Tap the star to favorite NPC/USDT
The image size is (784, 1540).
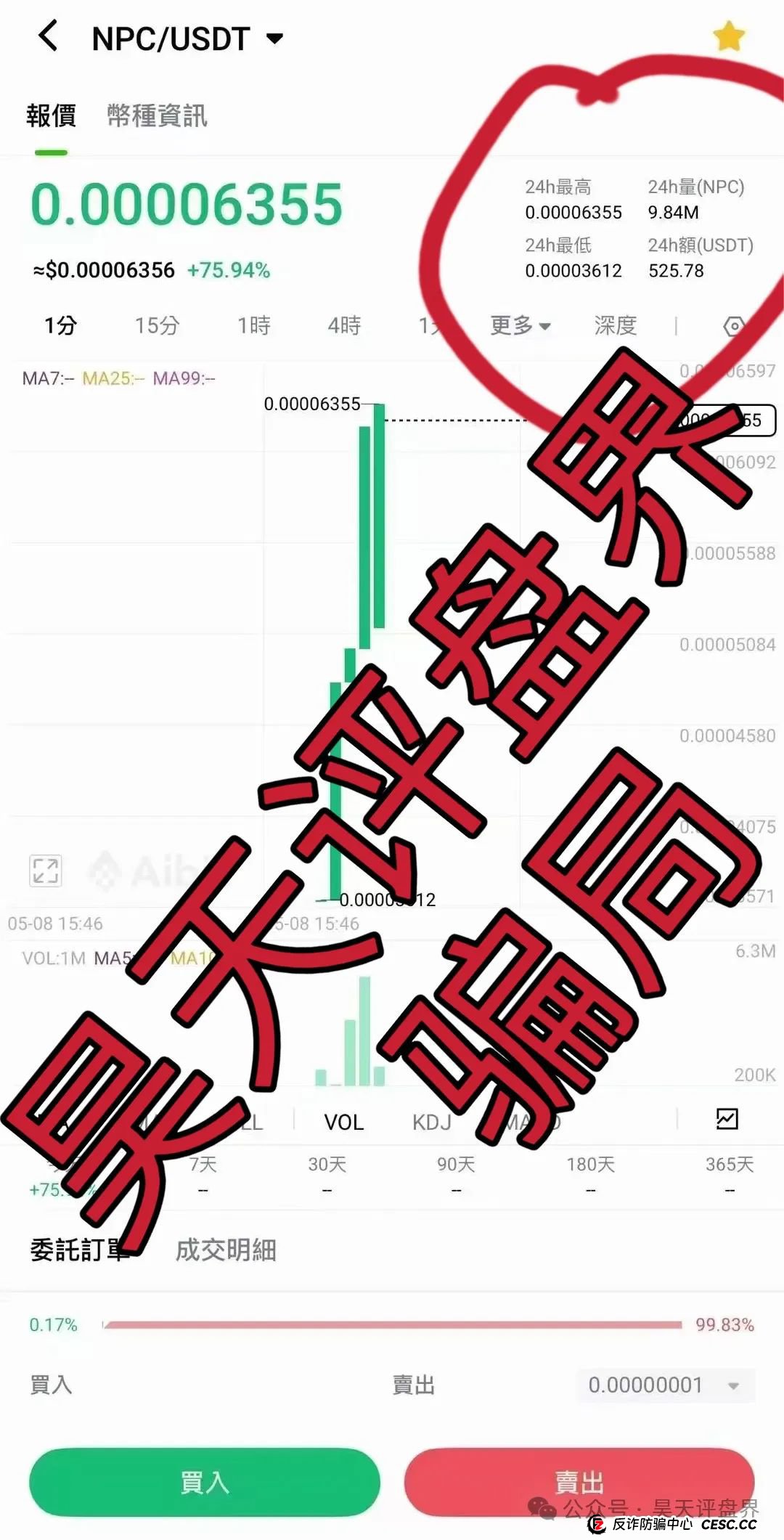pos(728,34)
